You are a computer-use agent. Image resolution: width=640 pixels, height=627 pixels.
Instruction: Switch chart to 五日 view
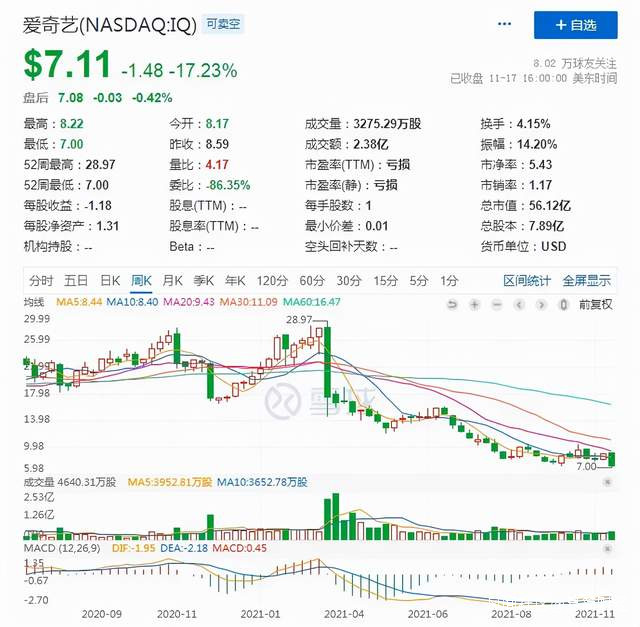click(76, 281)
